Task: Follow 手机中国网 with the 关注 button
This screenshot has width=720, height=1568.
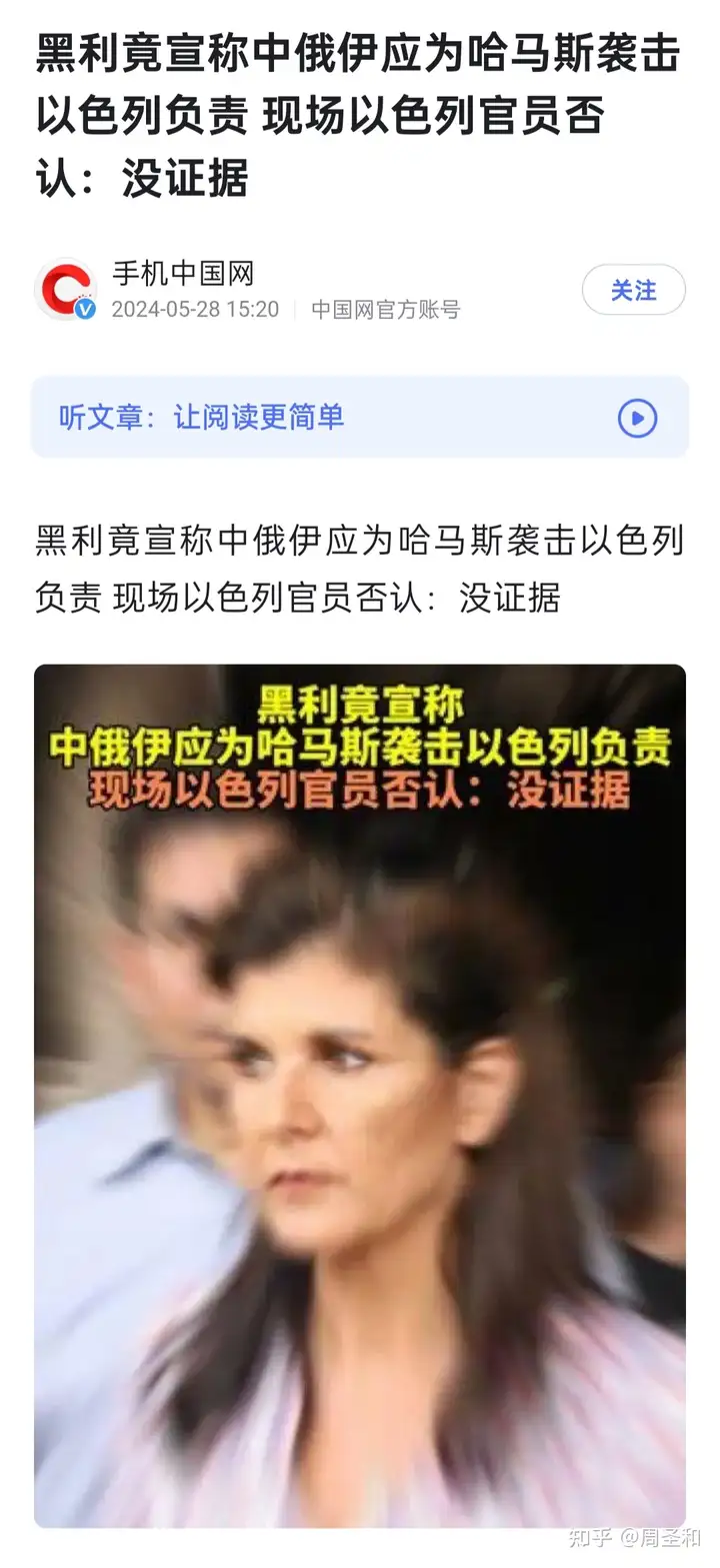Action: tap(633, 290)
